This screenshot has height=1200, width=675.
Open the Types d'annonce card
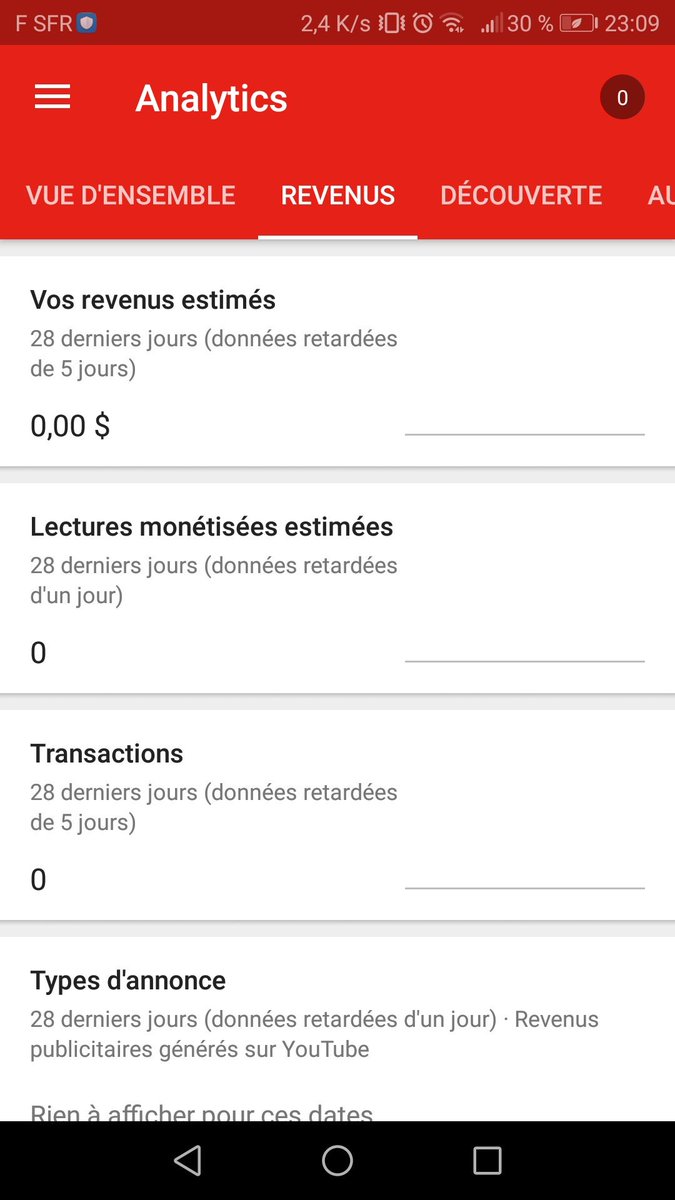coord(337,1029)
